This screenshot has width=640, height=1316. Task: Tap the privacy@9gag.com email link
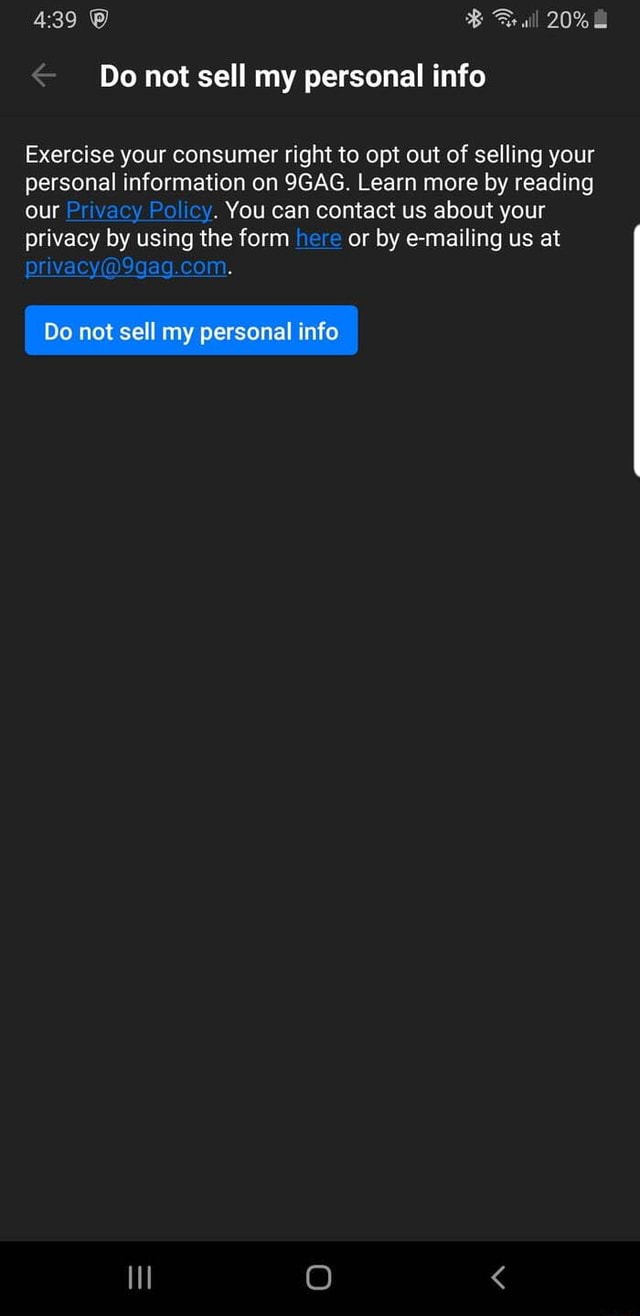[x=127, y=267]
